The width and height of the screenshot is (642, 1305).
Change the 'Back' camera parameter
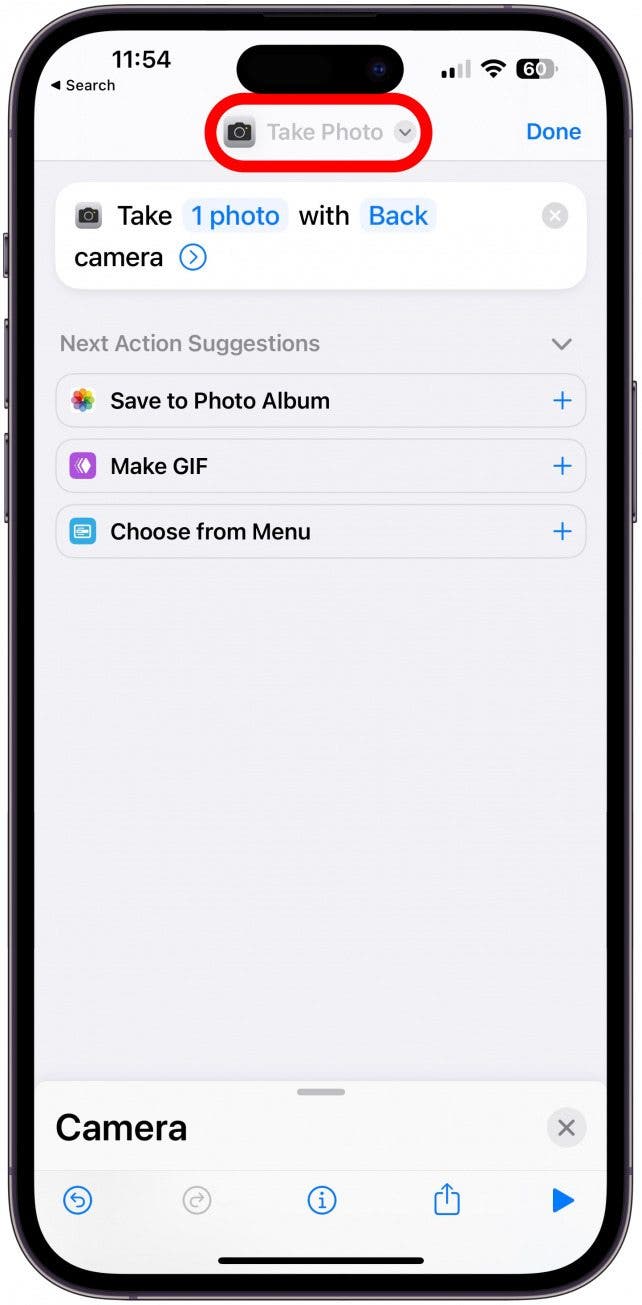[397, 216]
